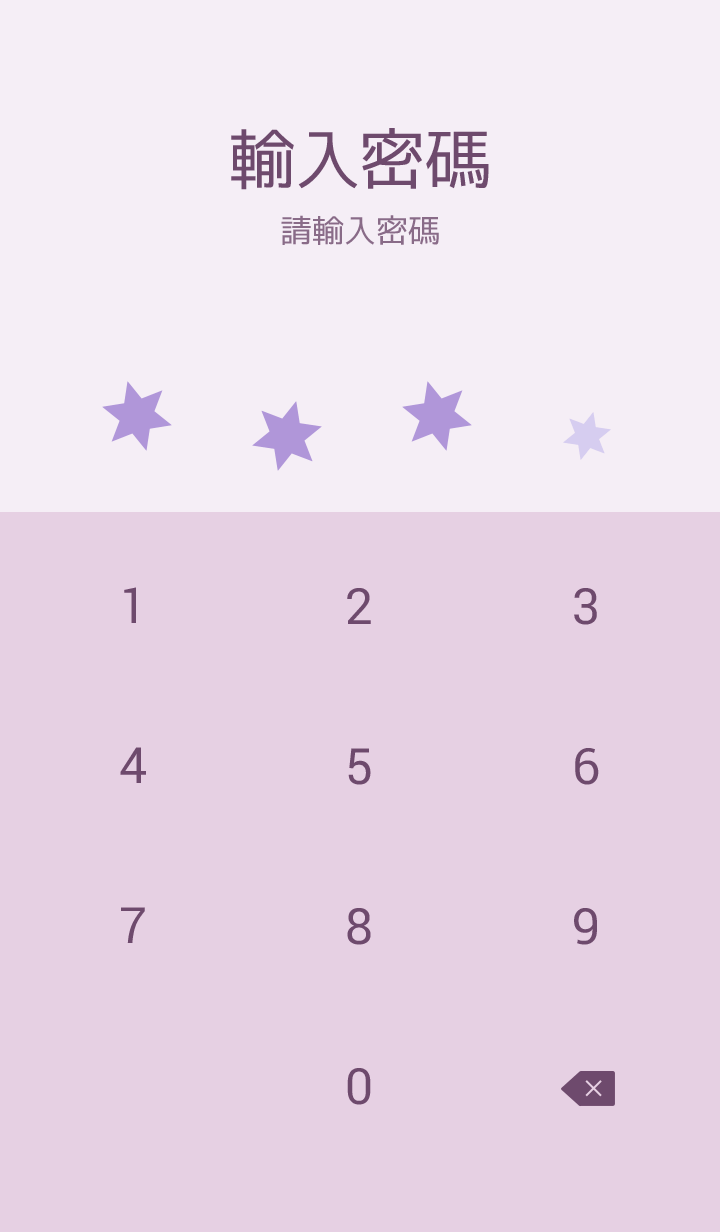This screenshot has width=720, height=1232.
Task: Enter digit 0 on the keypad
Action: [x=359, y=1087]
